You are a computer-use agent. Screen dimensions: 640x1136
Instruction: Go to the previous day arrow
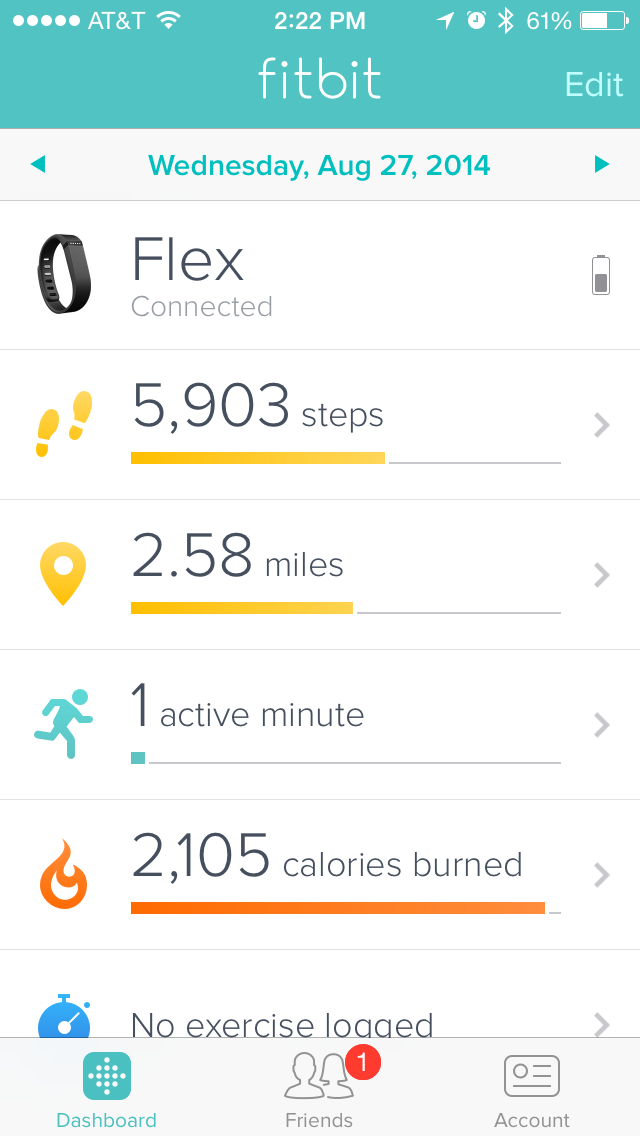coord(38,164)
